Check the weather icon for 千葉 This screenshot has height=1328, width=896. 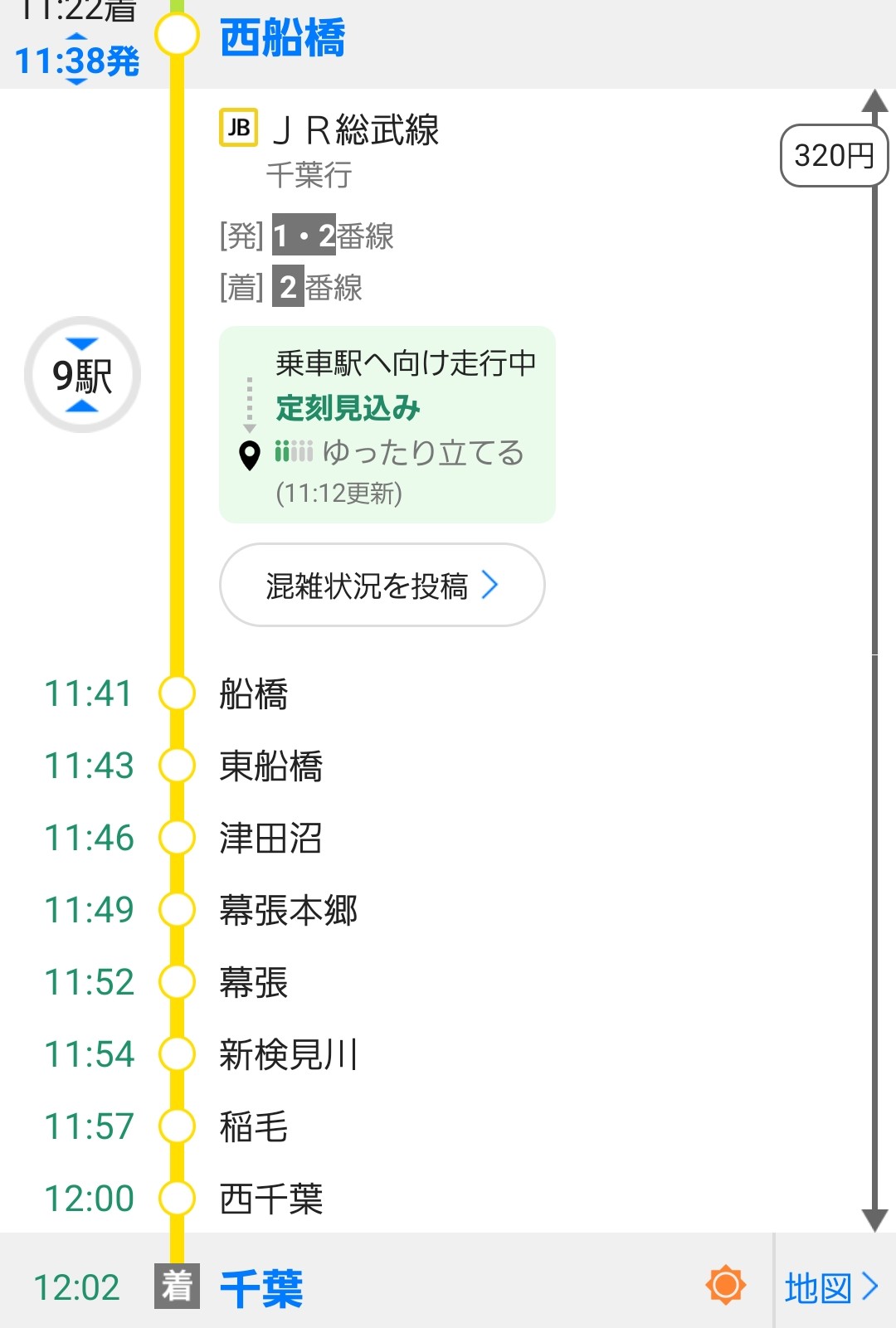tap(725, 1286)
